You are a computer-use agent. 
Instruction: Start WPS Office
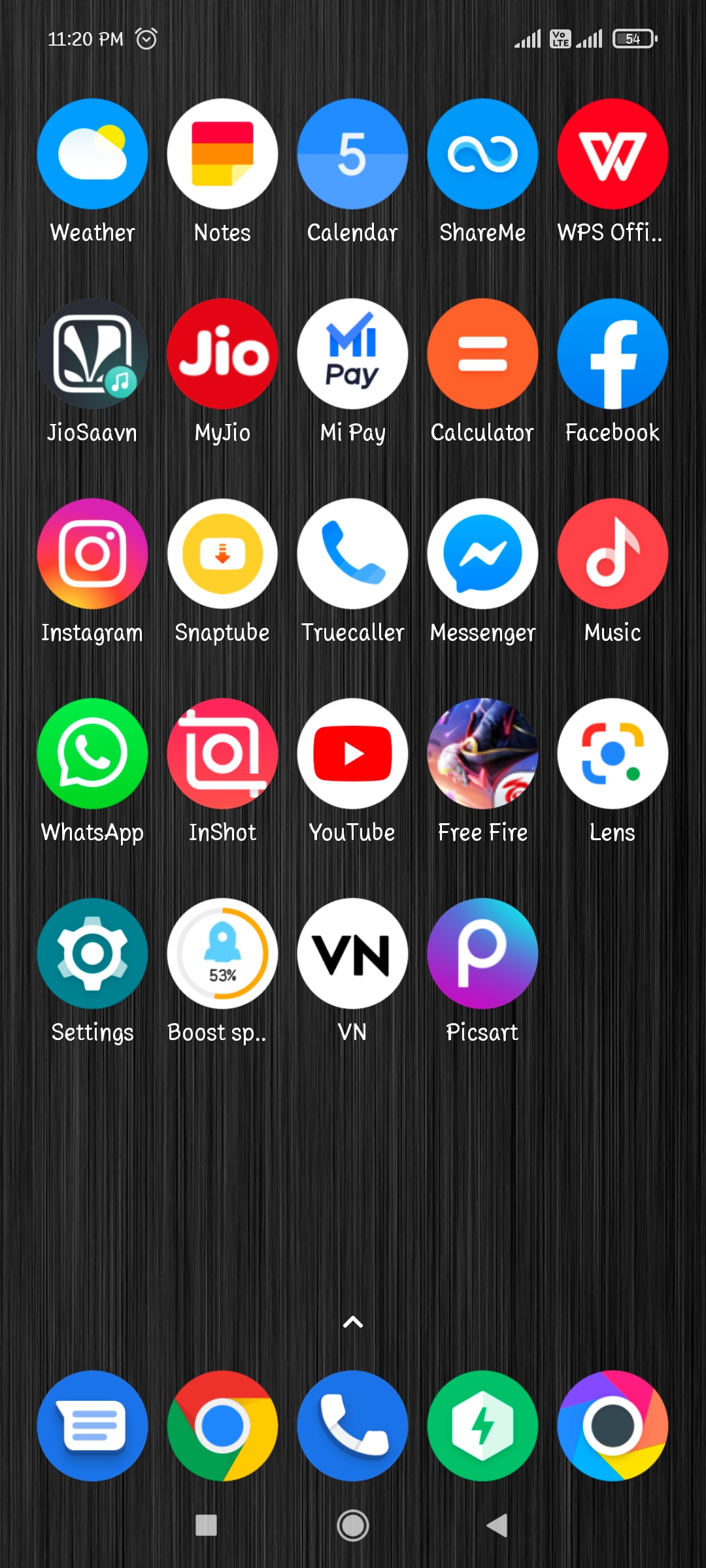click(x=613, y=154)
